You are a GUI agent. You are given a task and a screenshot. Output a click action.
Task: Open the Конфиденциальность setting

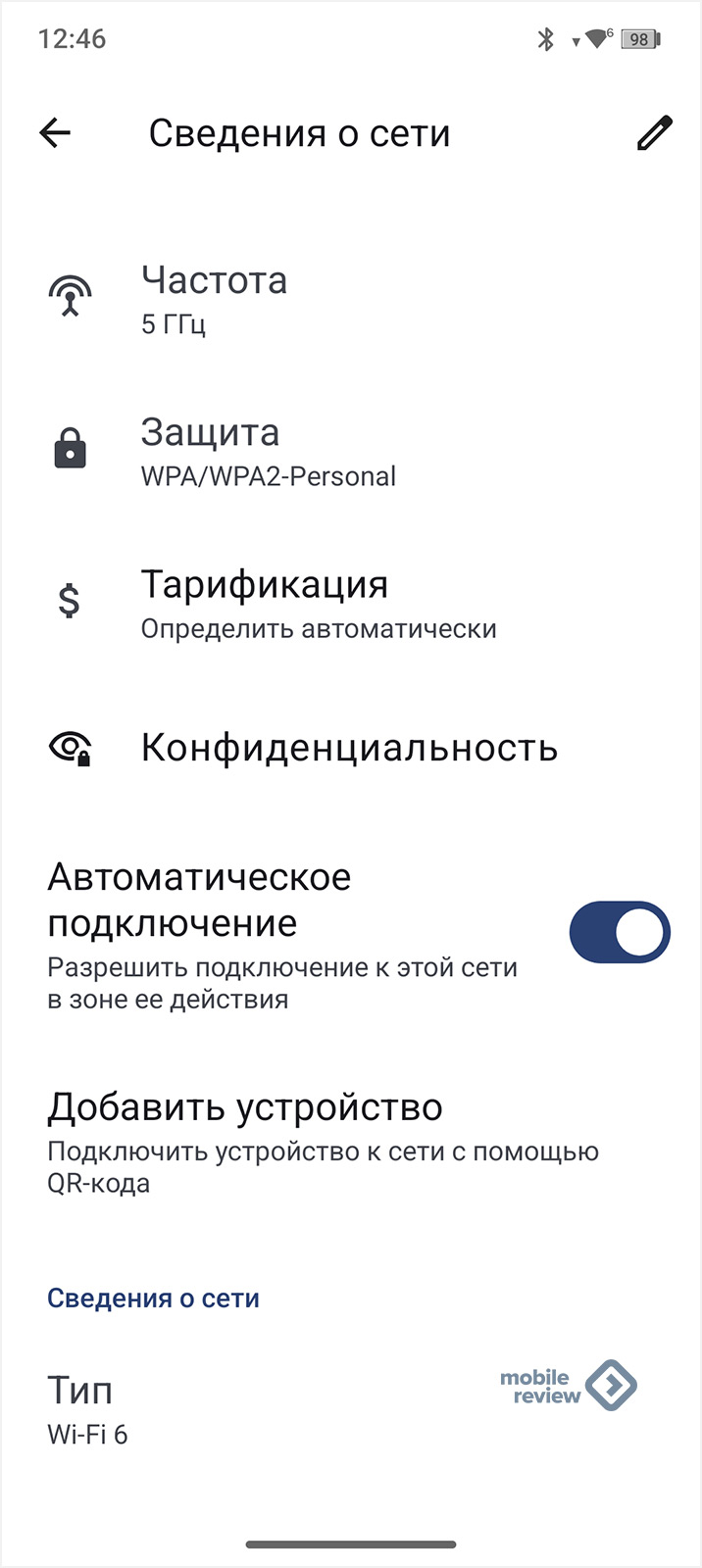coord(349,748)
